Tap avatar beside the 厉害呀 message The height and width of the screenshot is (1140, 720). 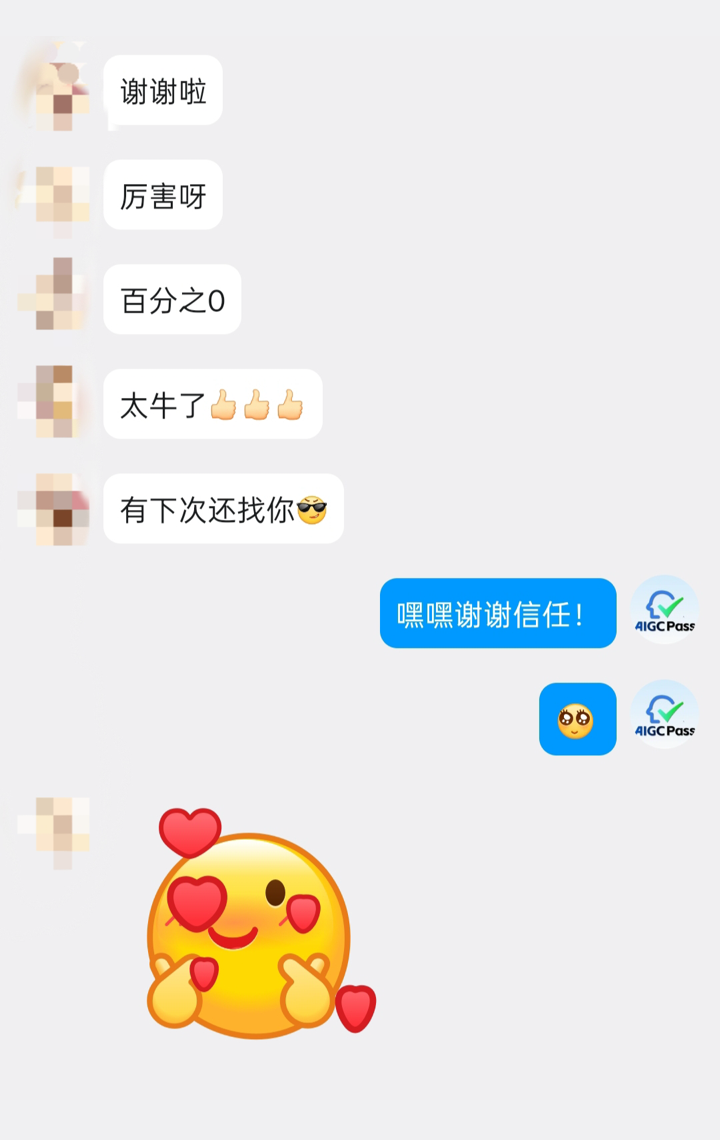[54, 195]
